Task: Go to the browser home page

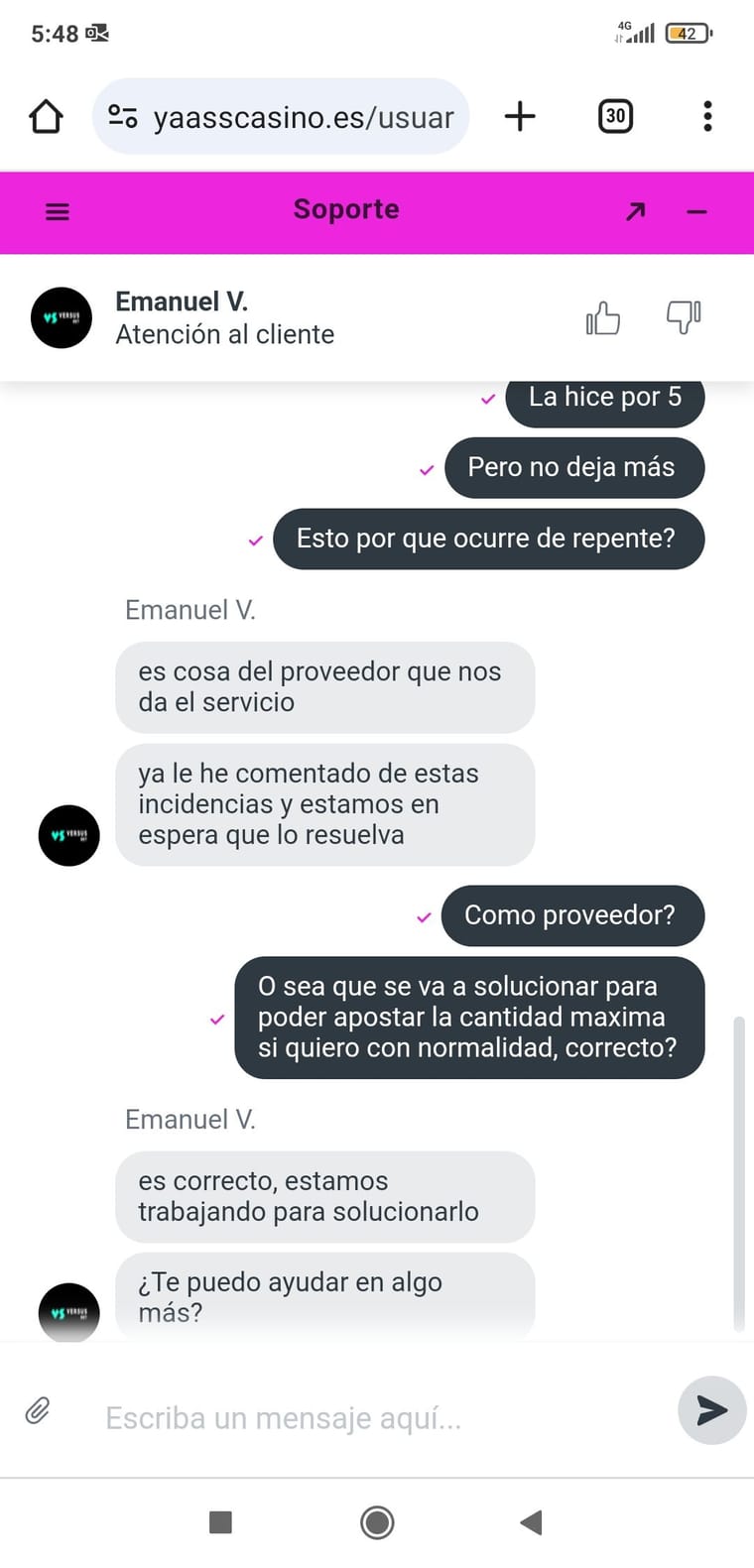Action: (x=46, y=117)
